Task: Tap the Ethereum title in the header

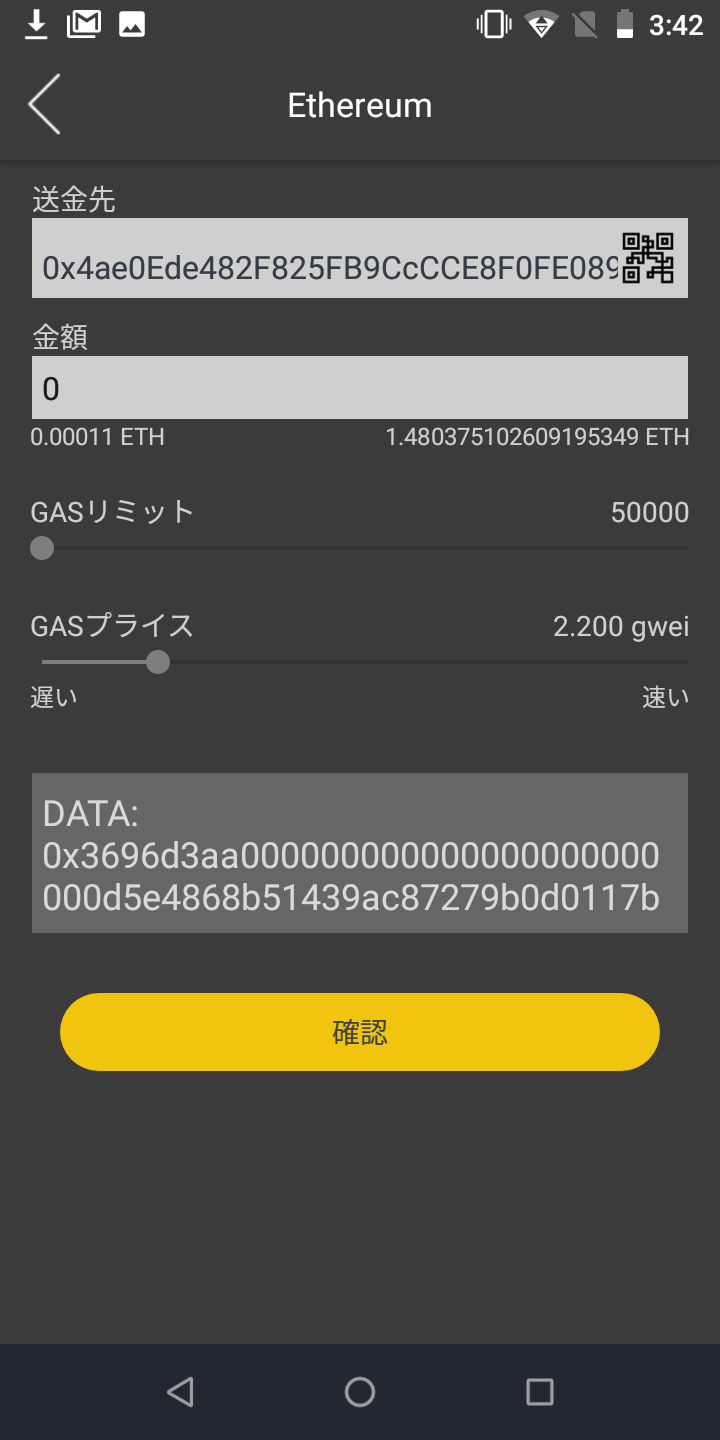Action: (360, 104)
